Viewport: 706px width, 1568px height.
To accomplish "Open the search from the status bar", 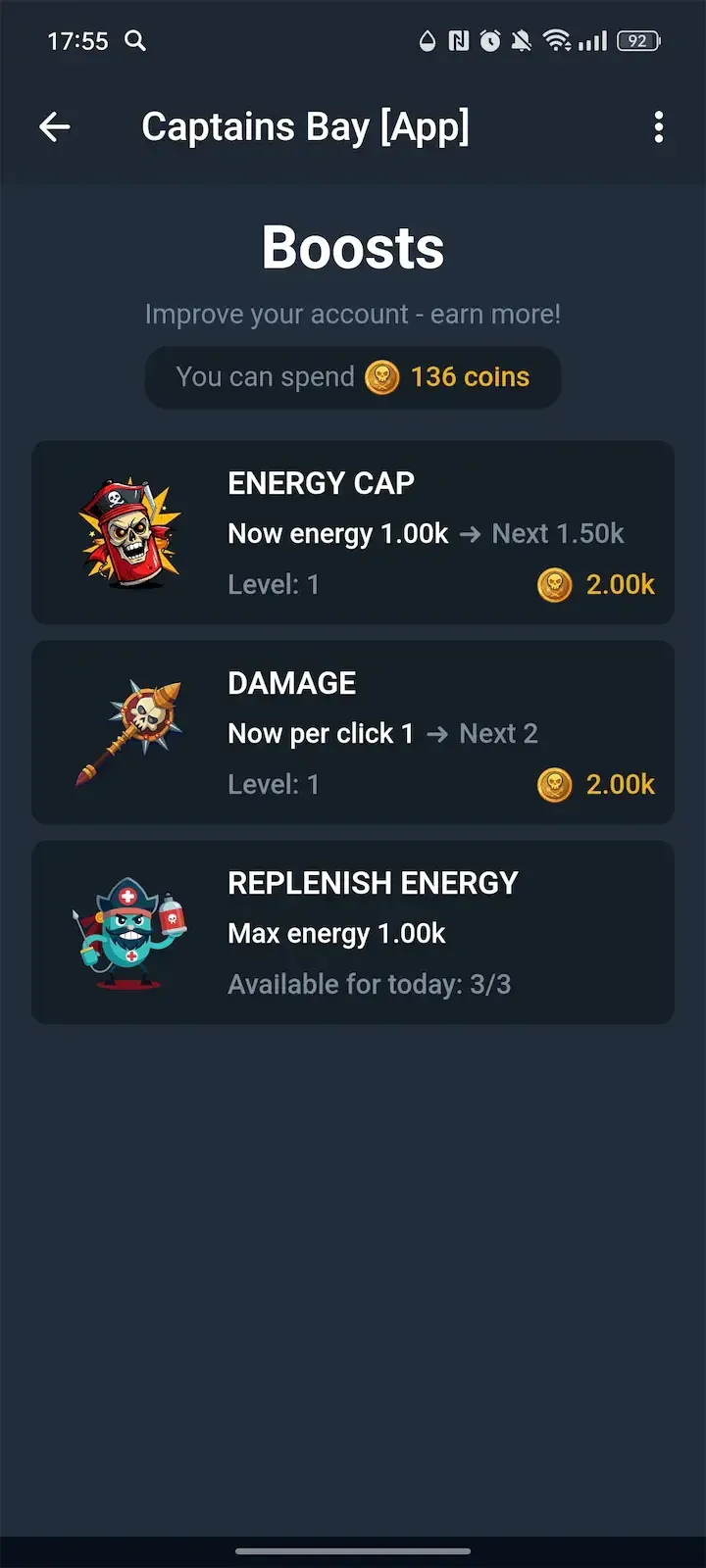I will tap(135, 41).
